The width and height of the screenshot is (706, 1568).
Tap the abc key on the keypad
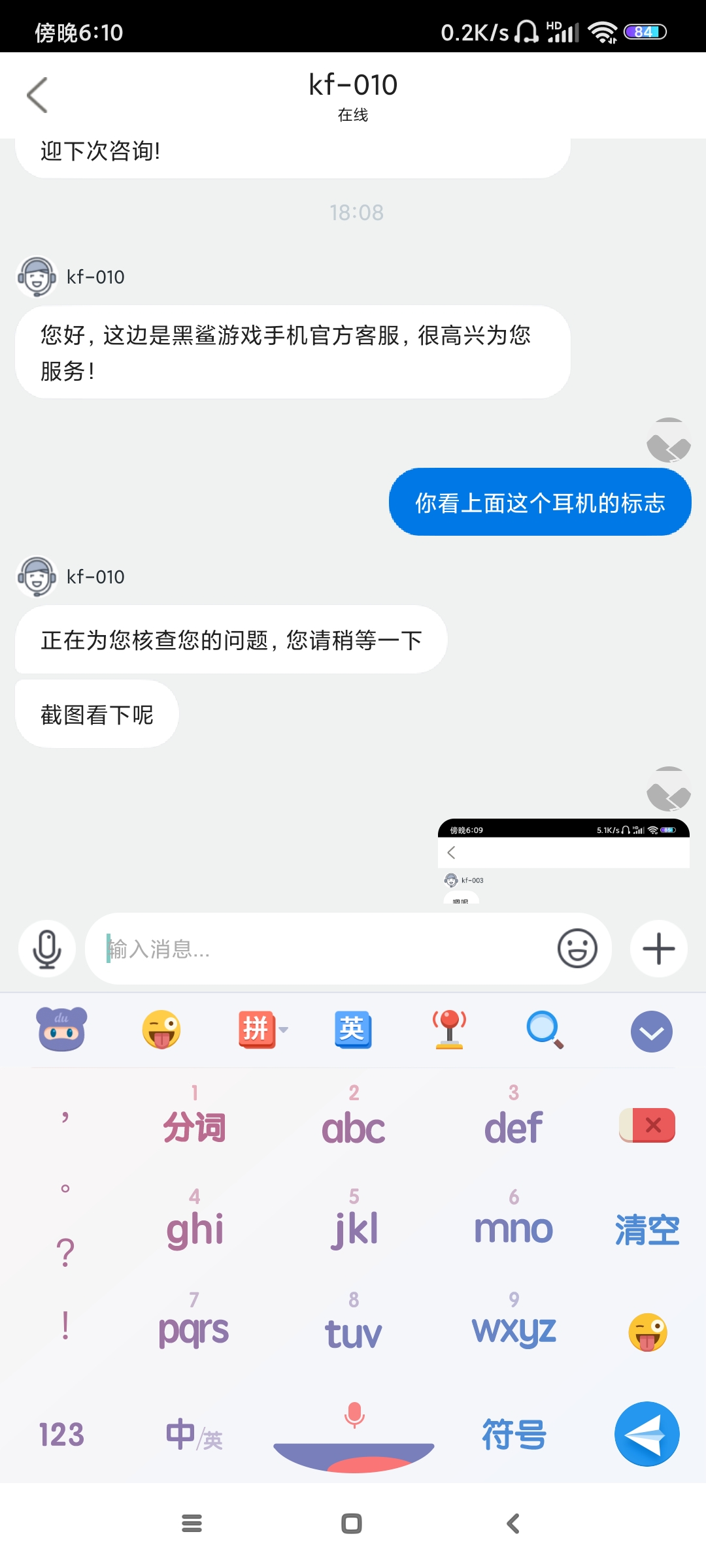click(354, 1119)
